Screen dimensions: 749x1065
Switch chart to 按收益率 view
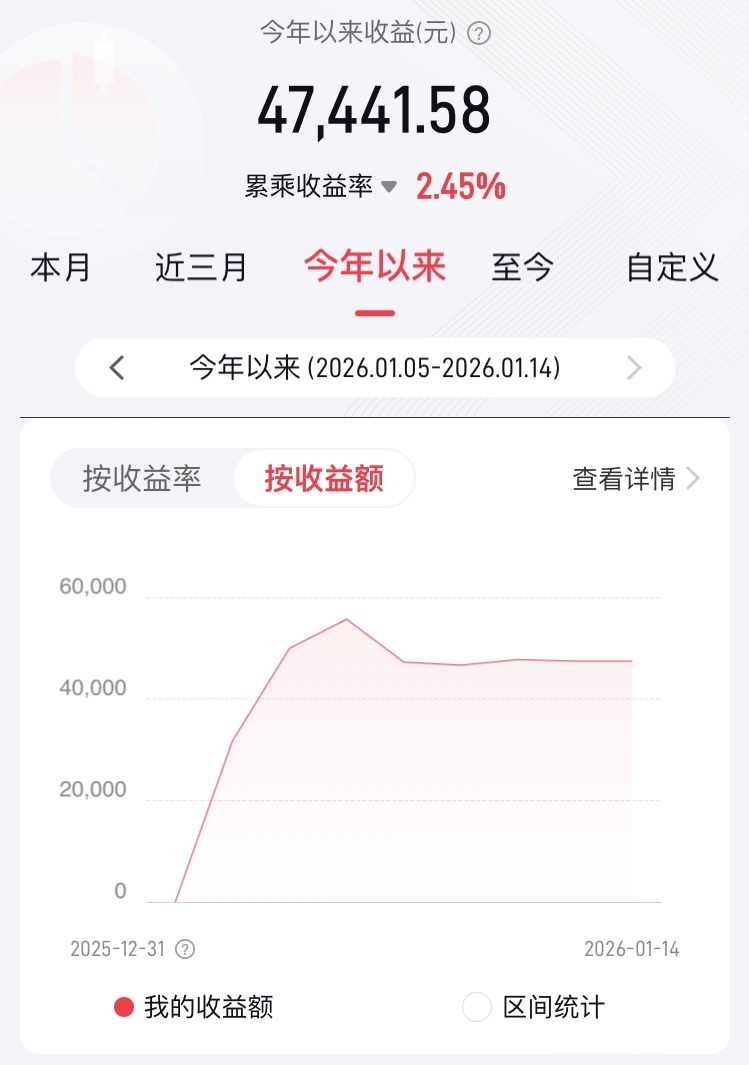[x=142, y=478]
